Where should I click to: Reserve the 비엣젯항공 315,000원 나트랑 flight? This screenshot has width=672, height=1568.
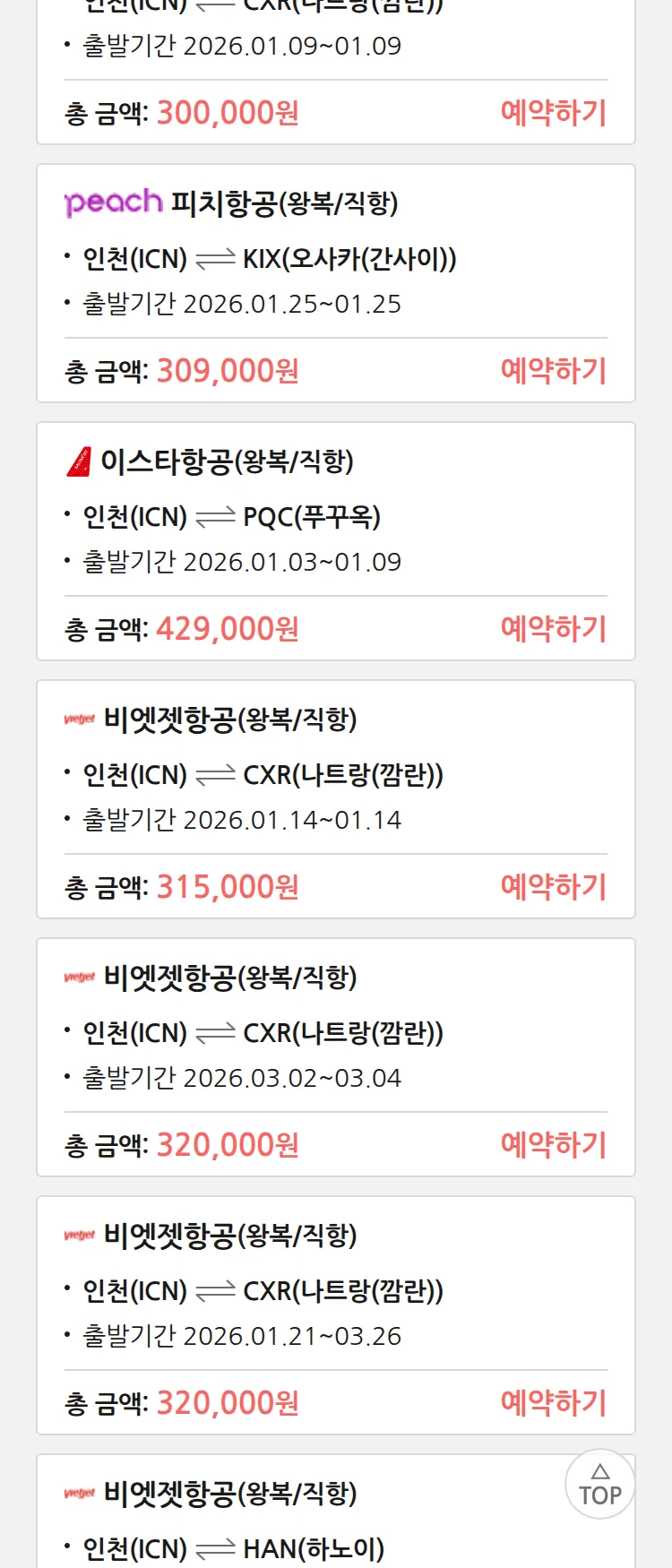pyautogui.click(x=553, y=887)
